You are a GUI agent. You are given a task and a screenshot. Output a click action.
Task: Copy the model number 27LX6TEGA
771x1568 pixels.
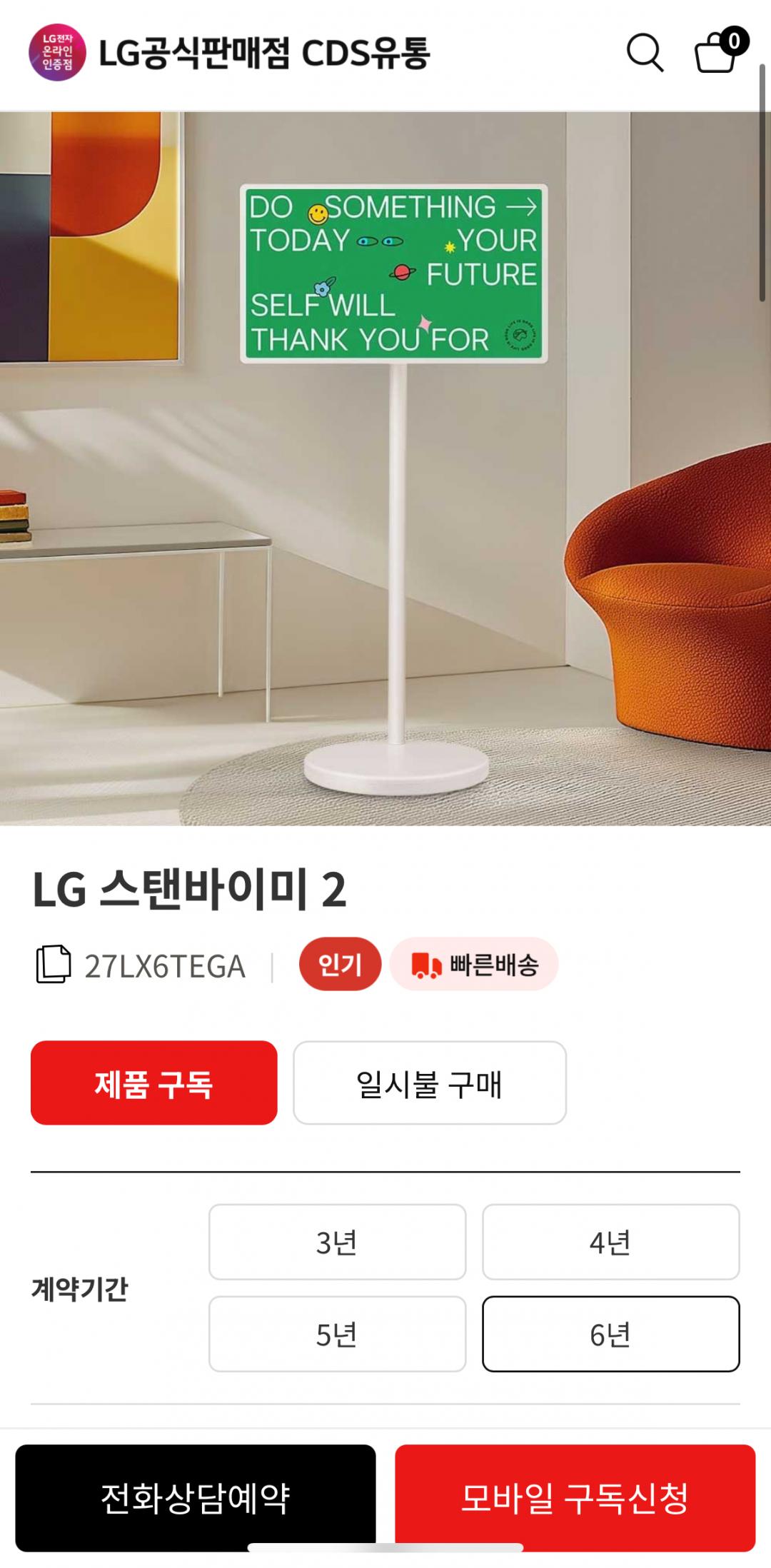point(54,965)
